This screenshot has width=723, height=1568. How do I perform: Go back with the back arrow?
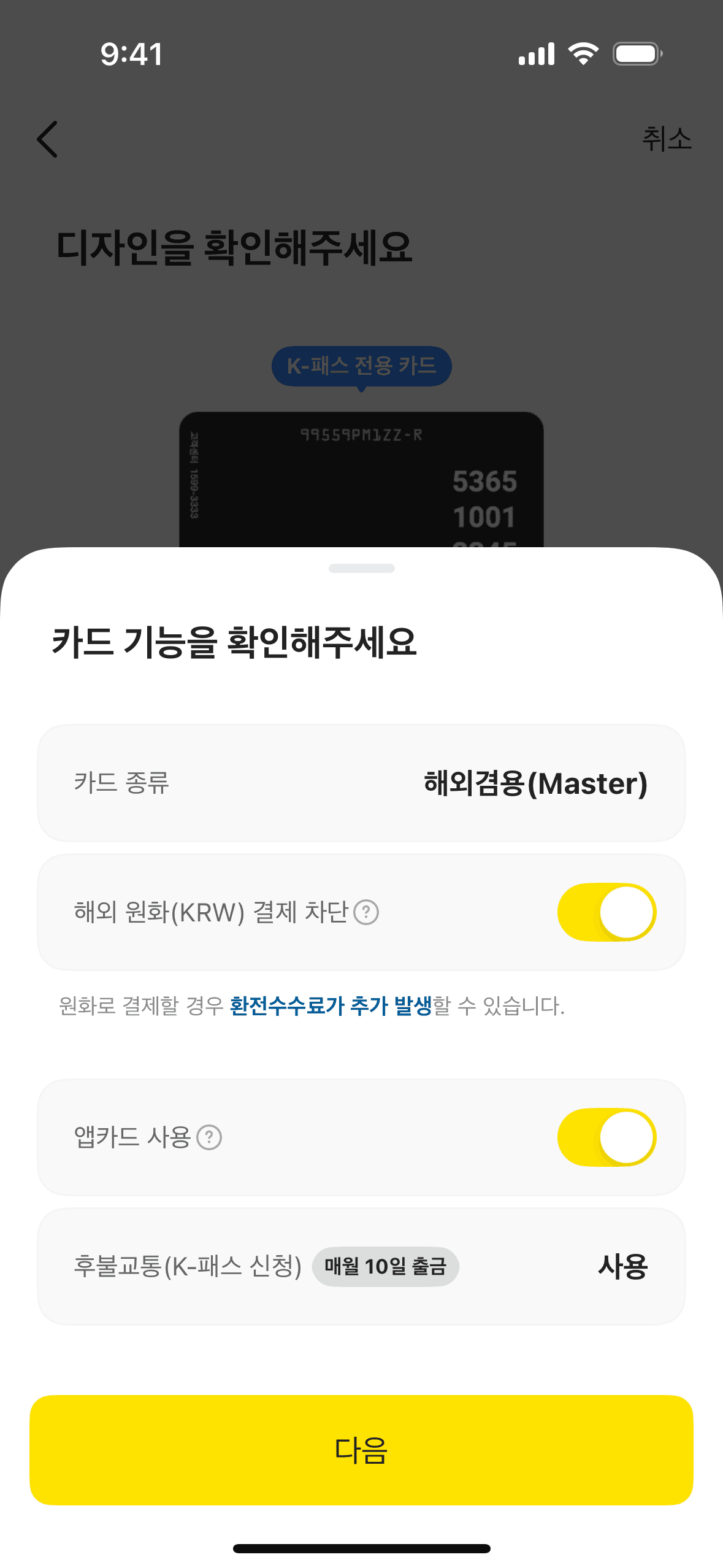[48, 139]
